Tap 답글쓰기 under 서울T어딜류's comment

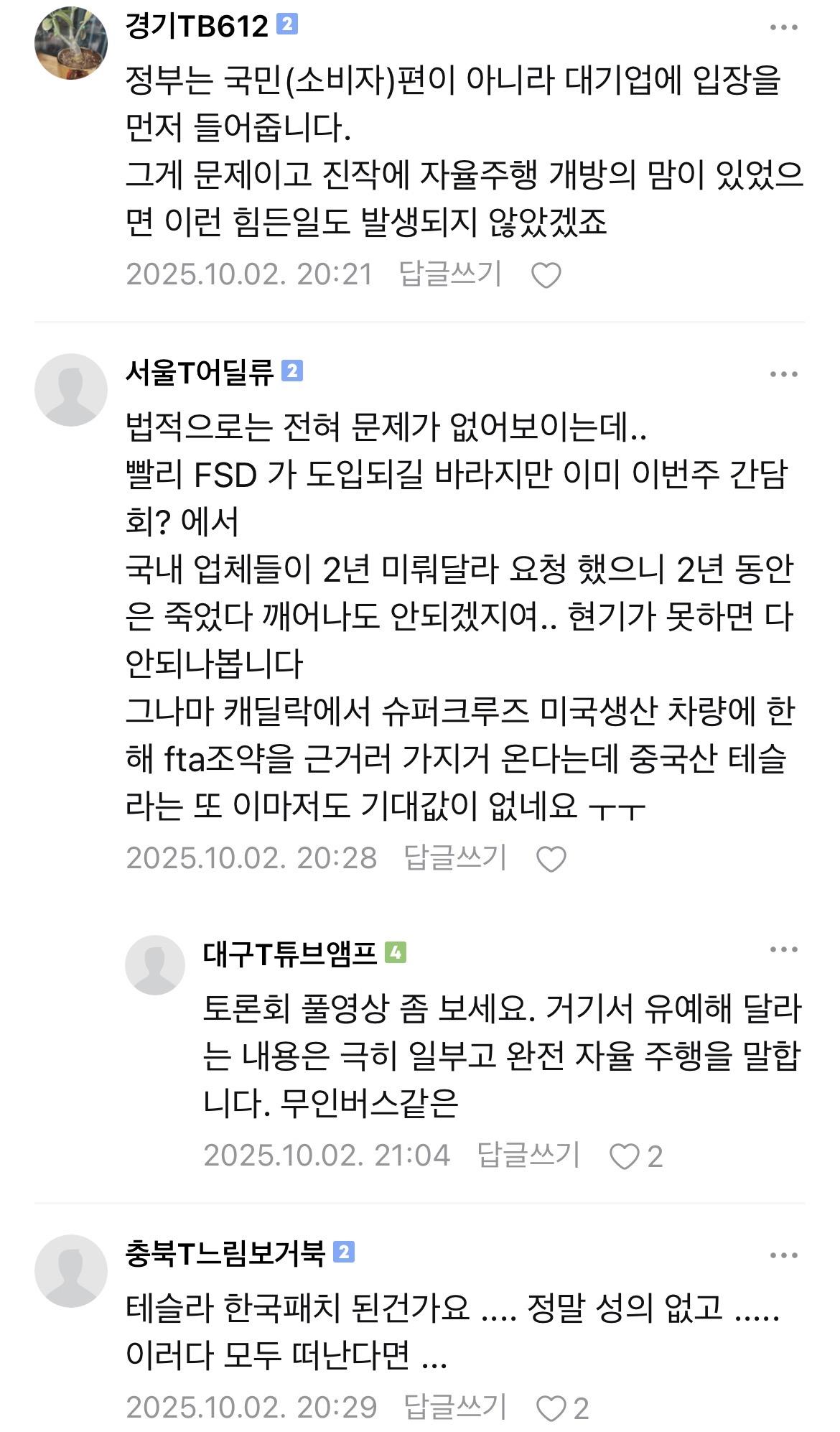click(455, 858)
